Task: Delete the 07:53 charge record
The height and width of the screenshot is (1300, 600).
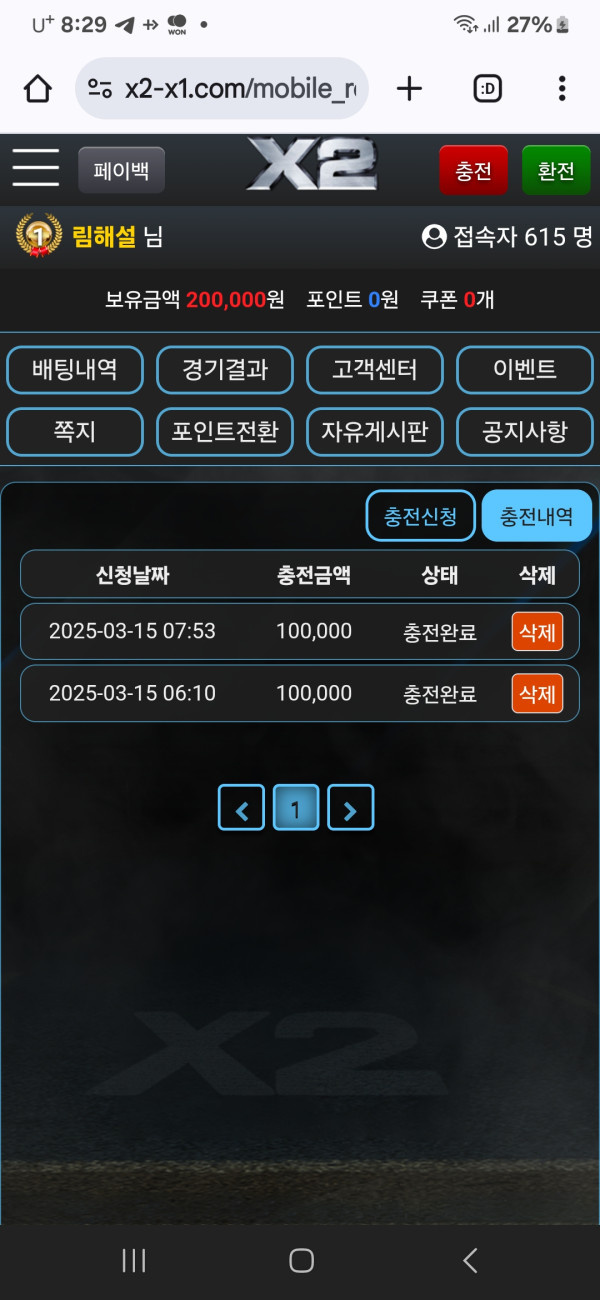Action: [x=537, y=632]
